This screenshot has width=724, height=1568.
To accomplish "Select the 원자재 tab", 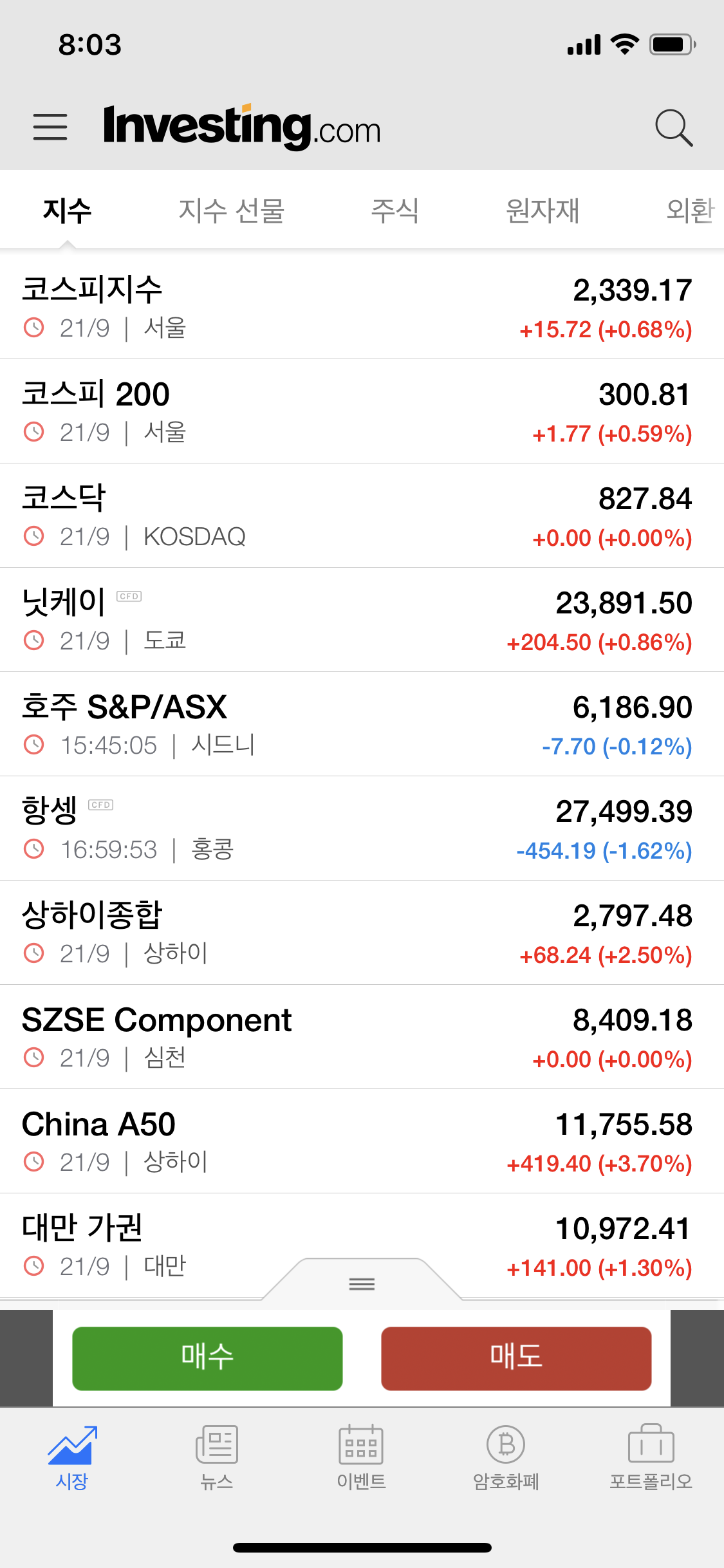I will point(543,210).
